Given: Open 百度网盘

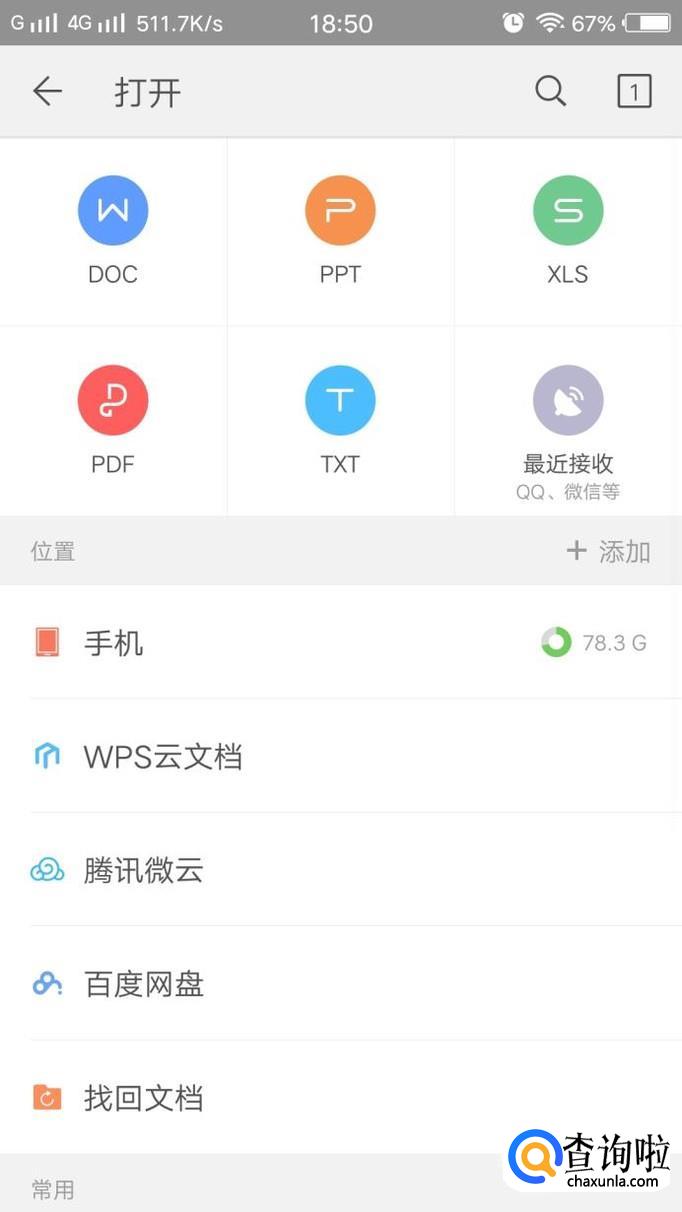Looking at the screenshot, I should [340, 984].
